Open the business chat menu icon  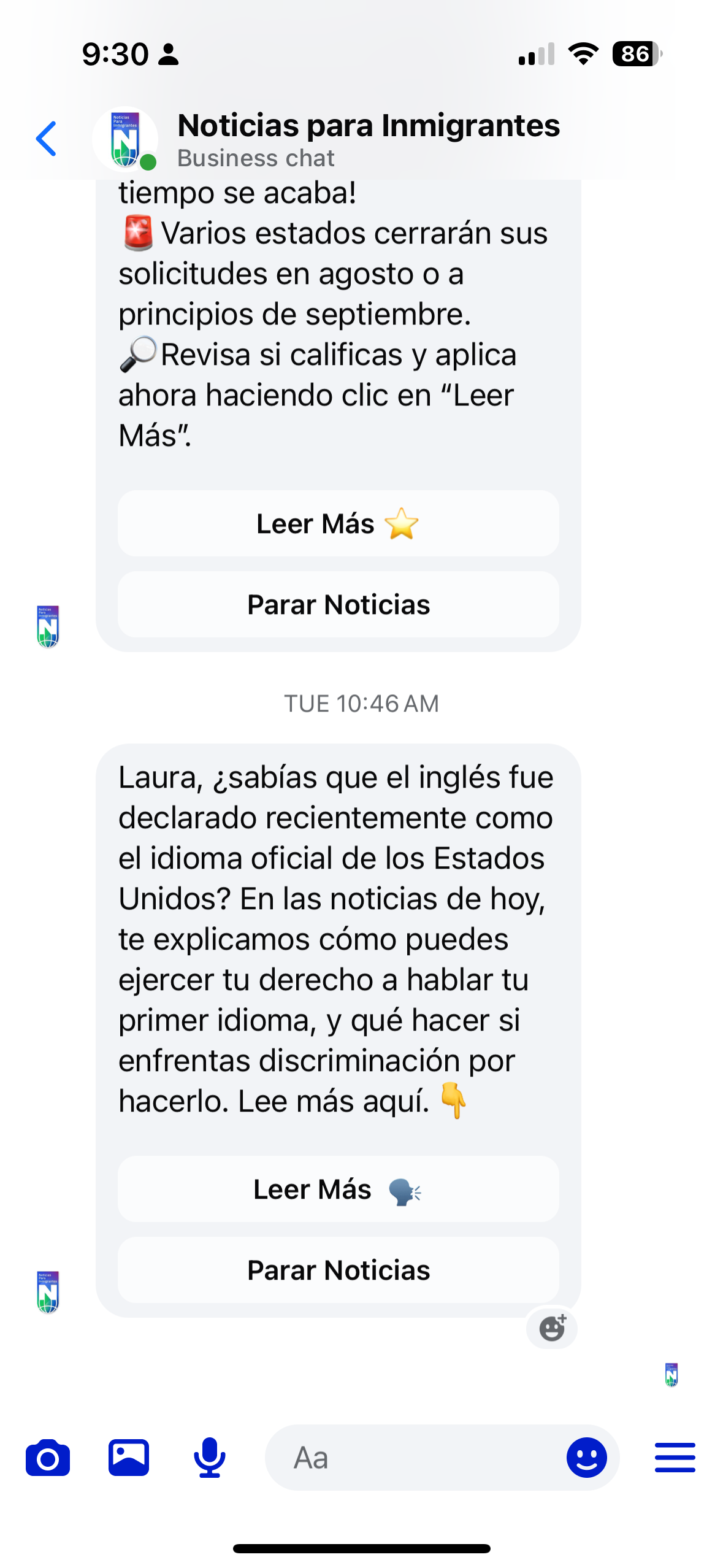tap(675, 1458)
